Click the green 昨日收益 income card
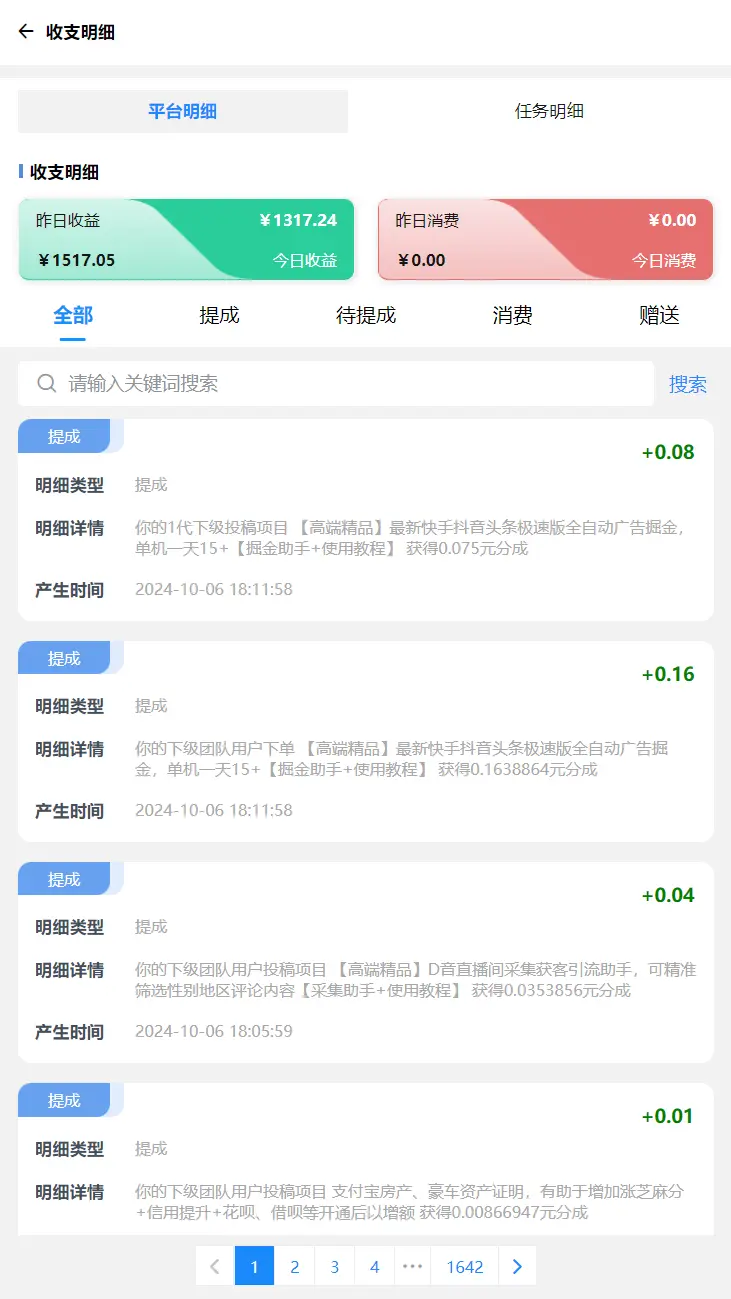This screenshot has height=1299, width=731. coord(186,239)
